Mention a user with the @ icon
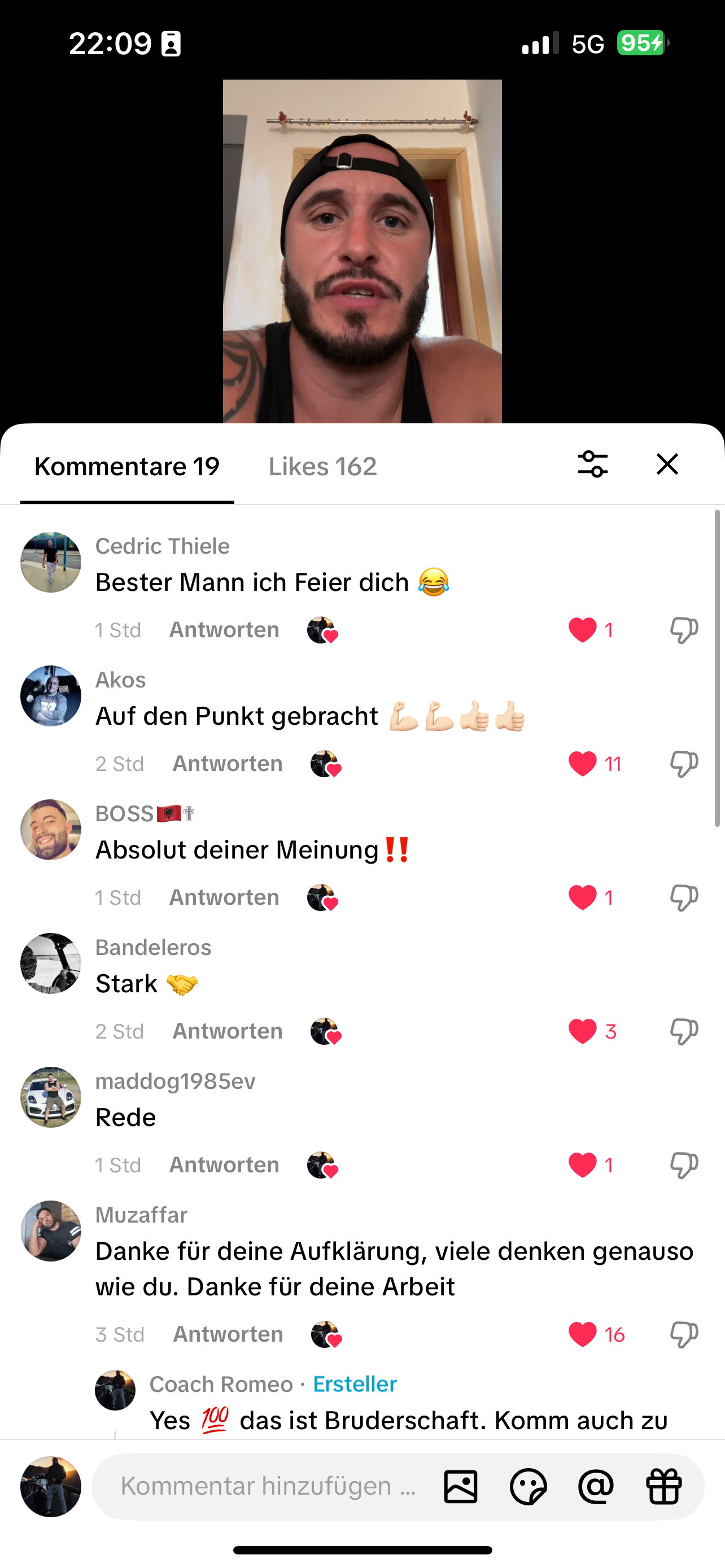 (x=596, y=1486)
